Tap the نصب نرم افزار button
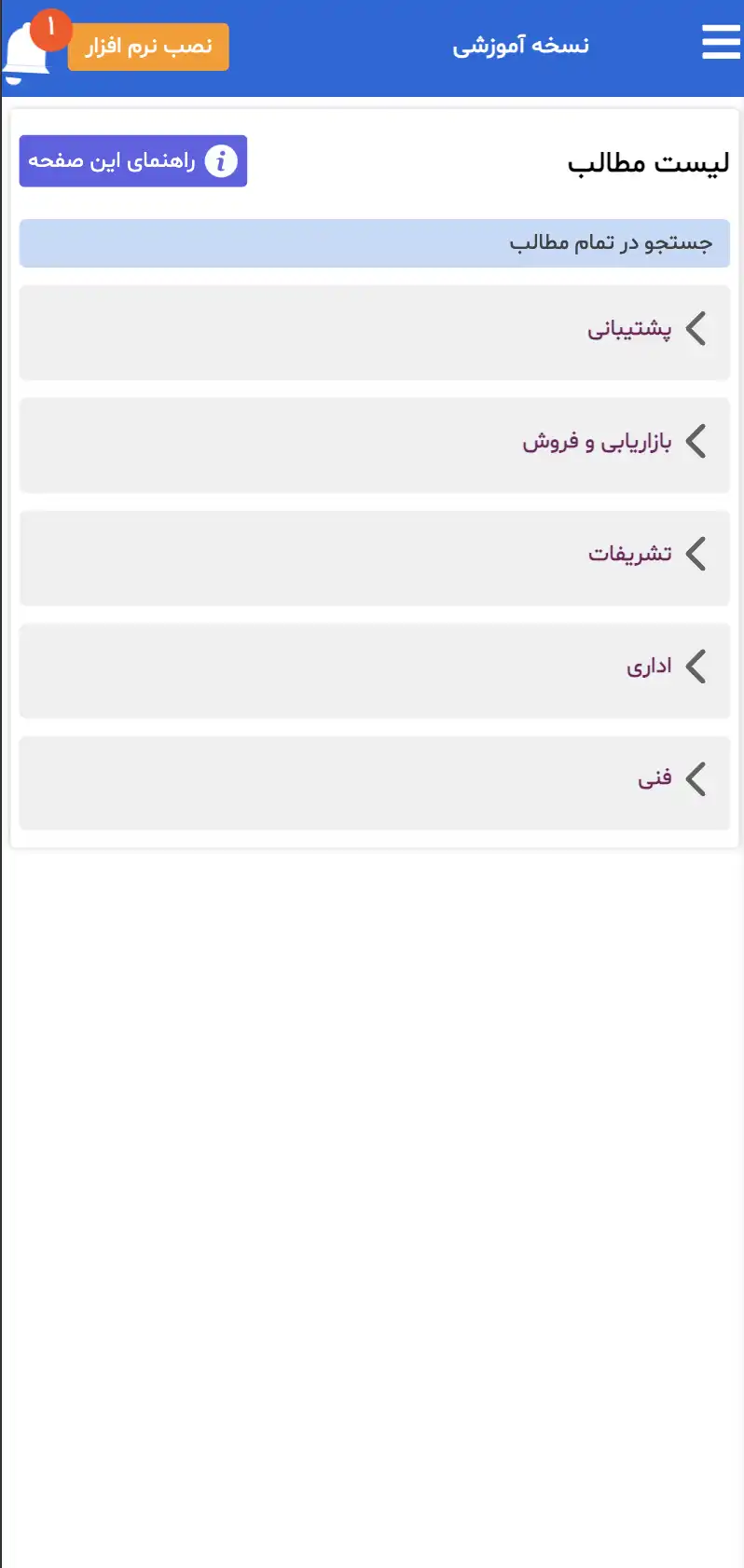 pos(148,47)
